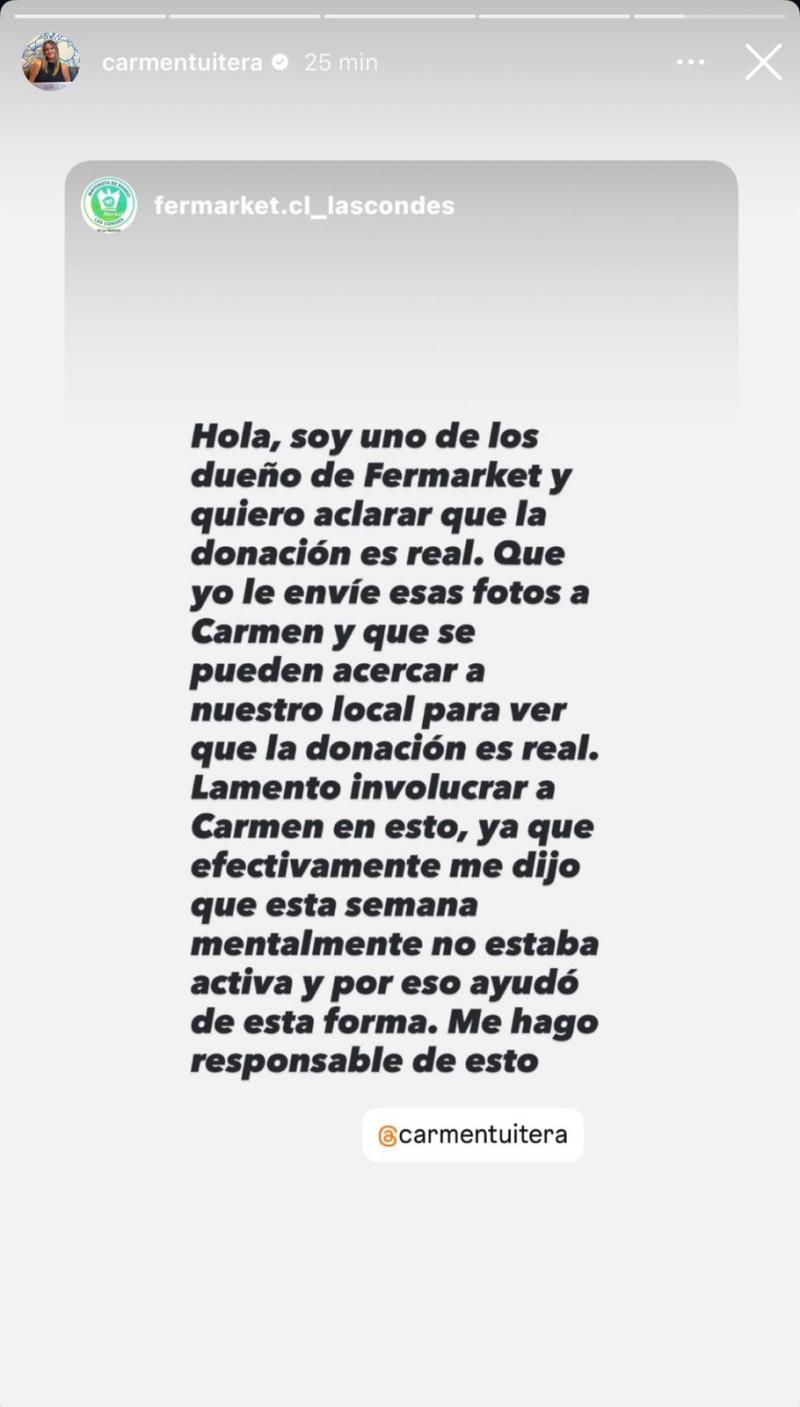The height and width of the screenshot is (1407, 800).
Task: Tap the @ symbol on the mention sticker
Action: point(390,1134)
